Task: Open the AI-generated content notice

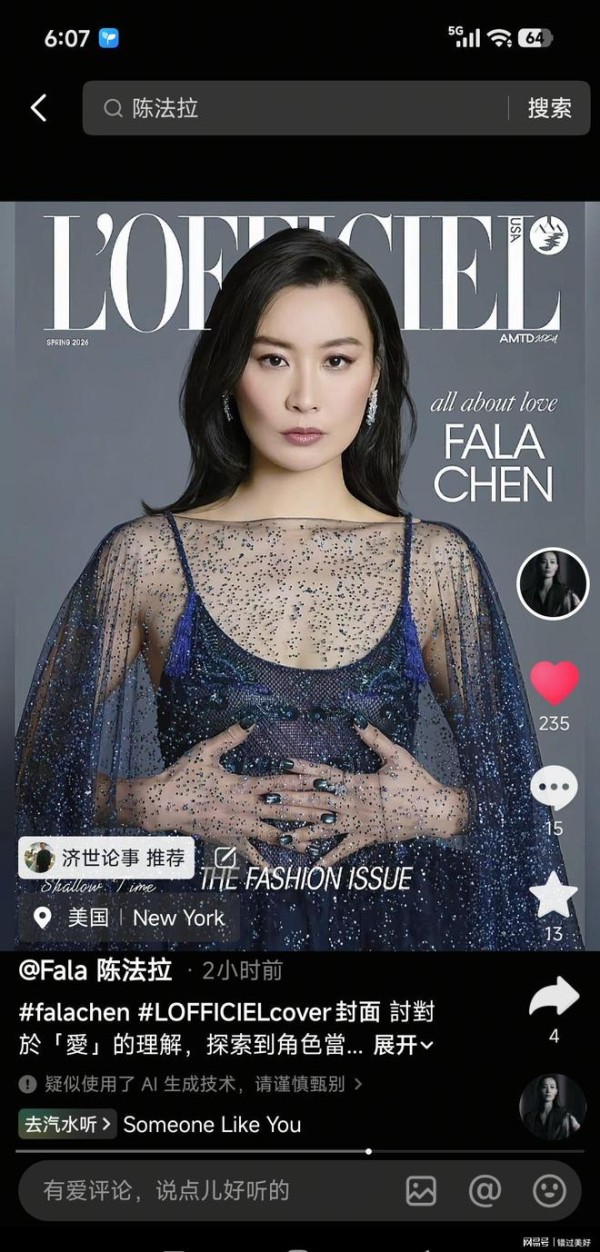Action: pos(190,1083)
